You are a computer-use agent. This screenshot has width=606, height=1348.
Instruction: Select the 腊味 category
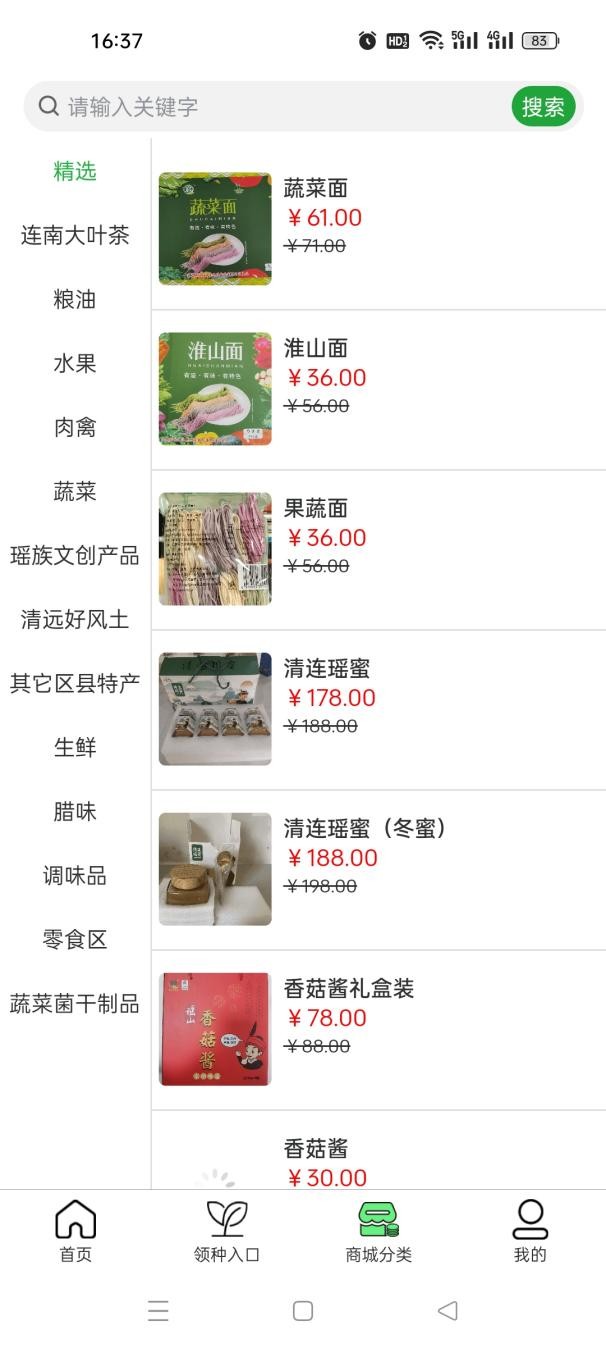point(75,812)
